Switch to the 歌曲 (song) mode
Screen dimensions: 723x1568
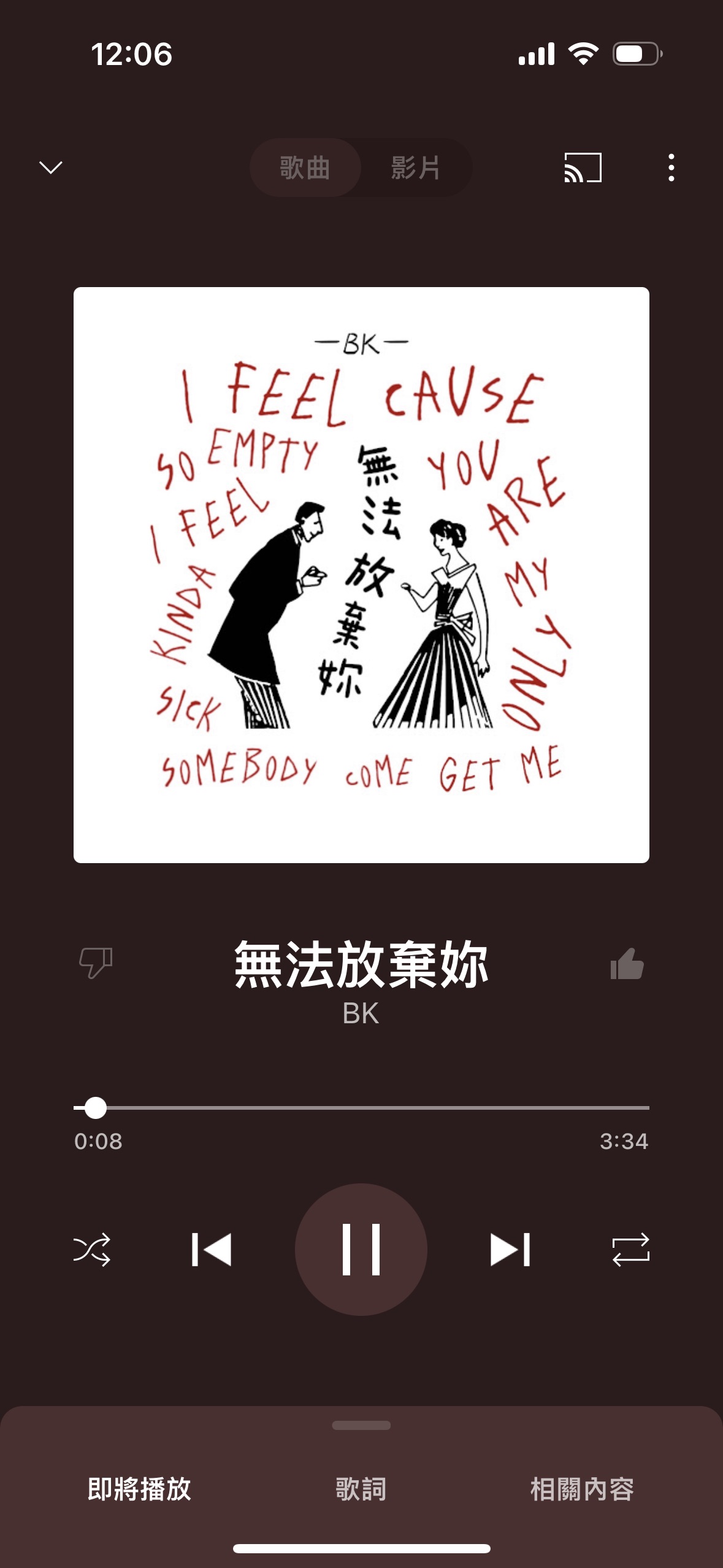(305, 167)
